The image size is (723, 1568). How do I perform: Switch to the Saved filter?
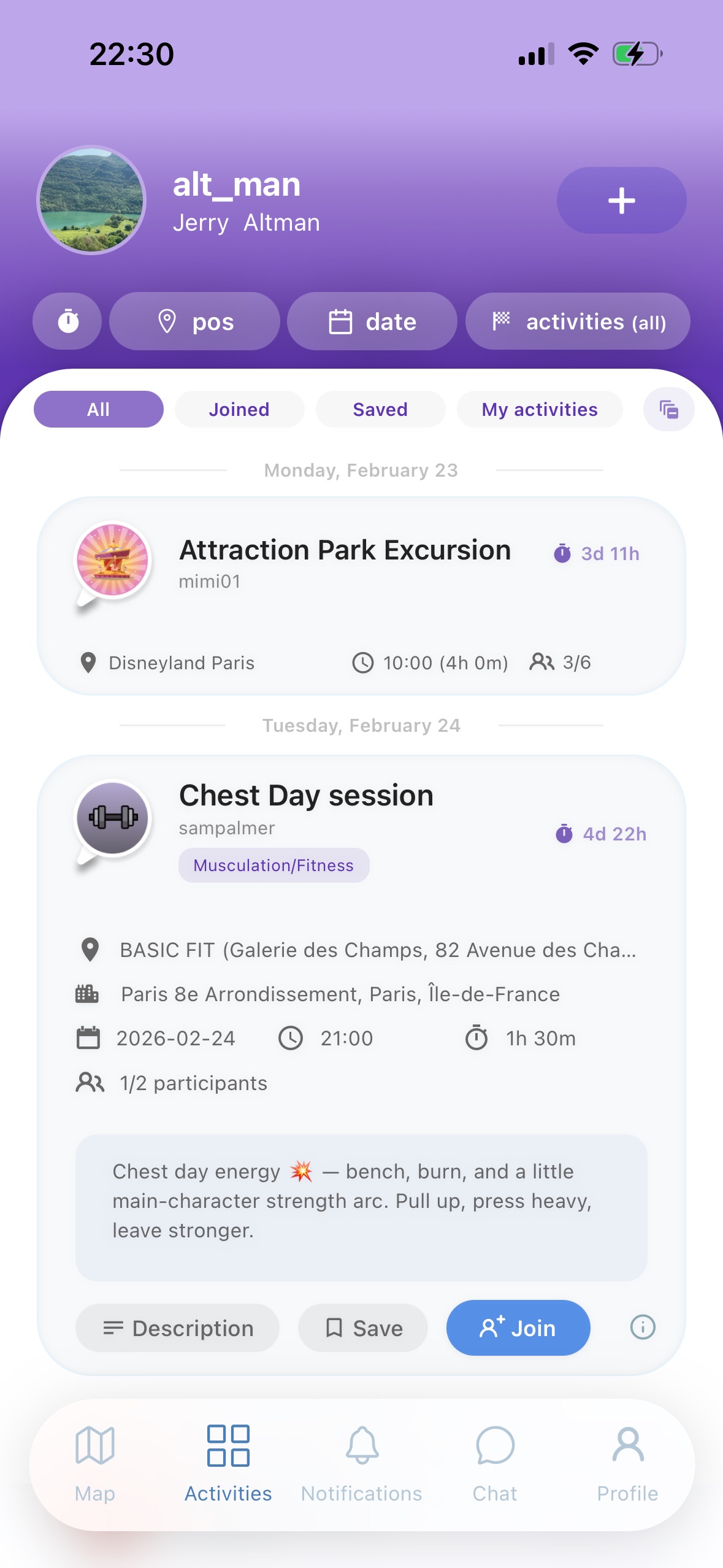pos(380,409)
